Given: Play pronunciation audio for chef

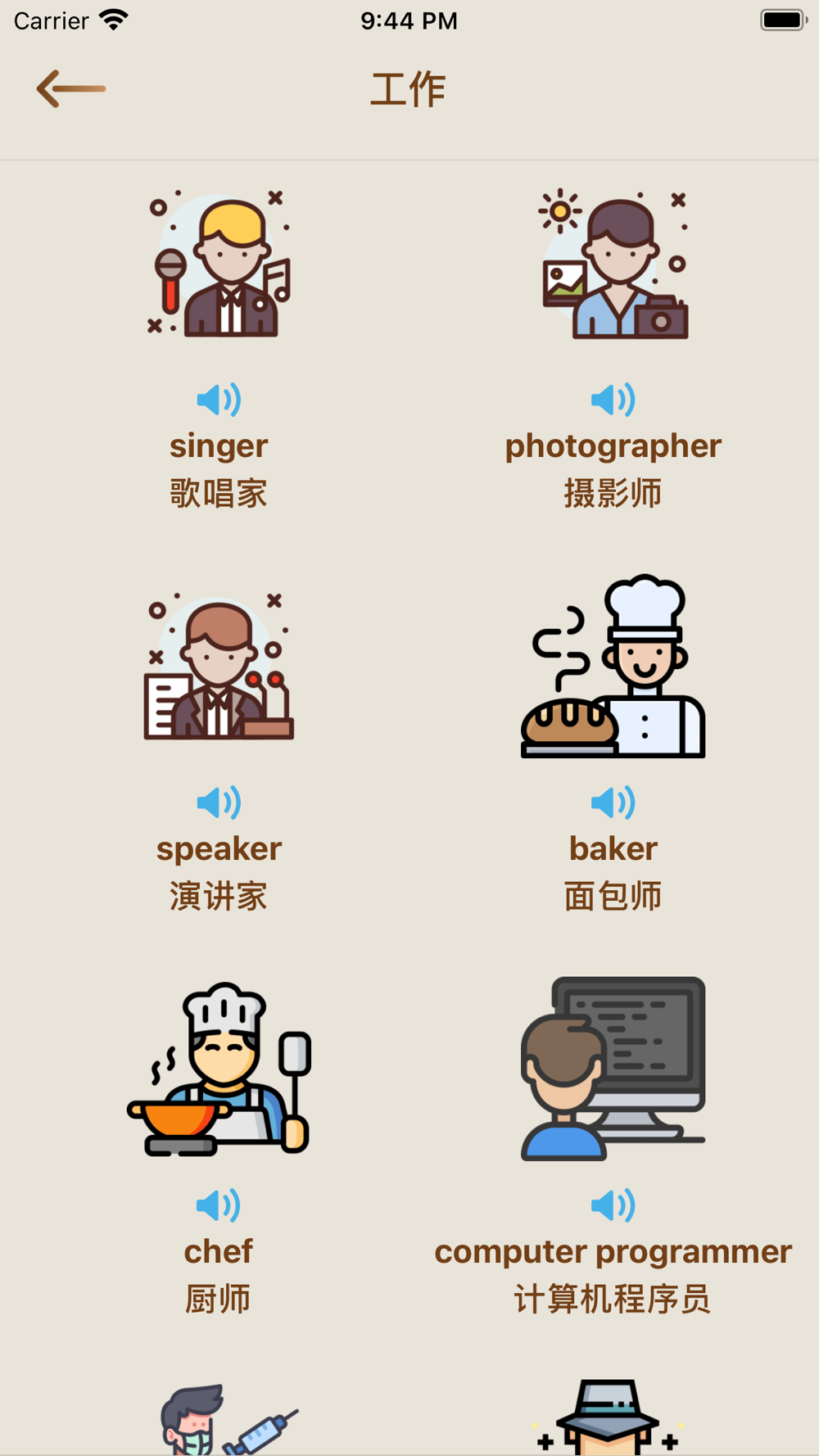Looking at the screenshot, I should coord(219,1205).
